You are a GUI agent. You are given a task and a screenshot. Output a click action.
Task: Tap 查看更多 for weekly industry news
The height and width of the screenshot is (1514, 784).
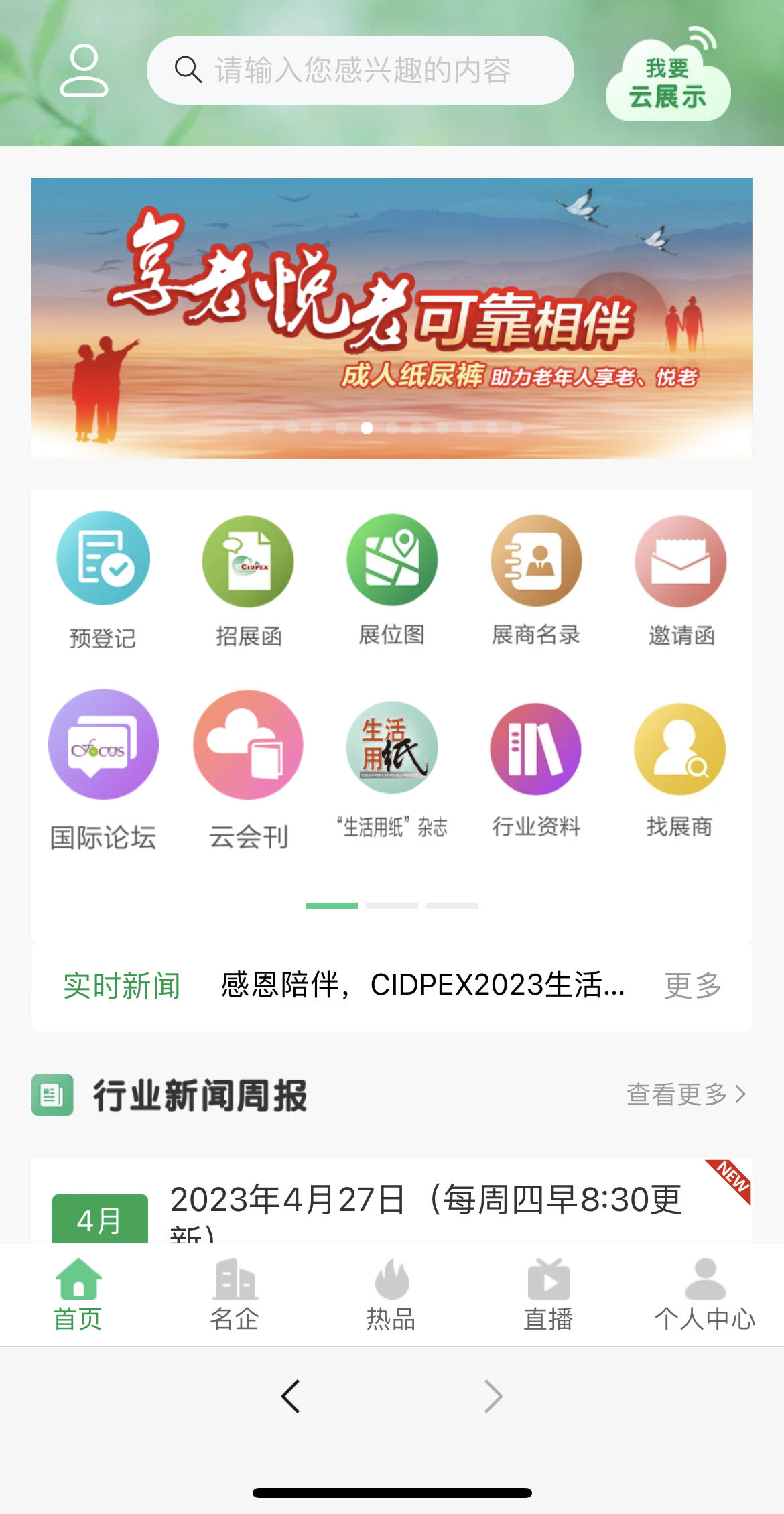coord(685,1094)
